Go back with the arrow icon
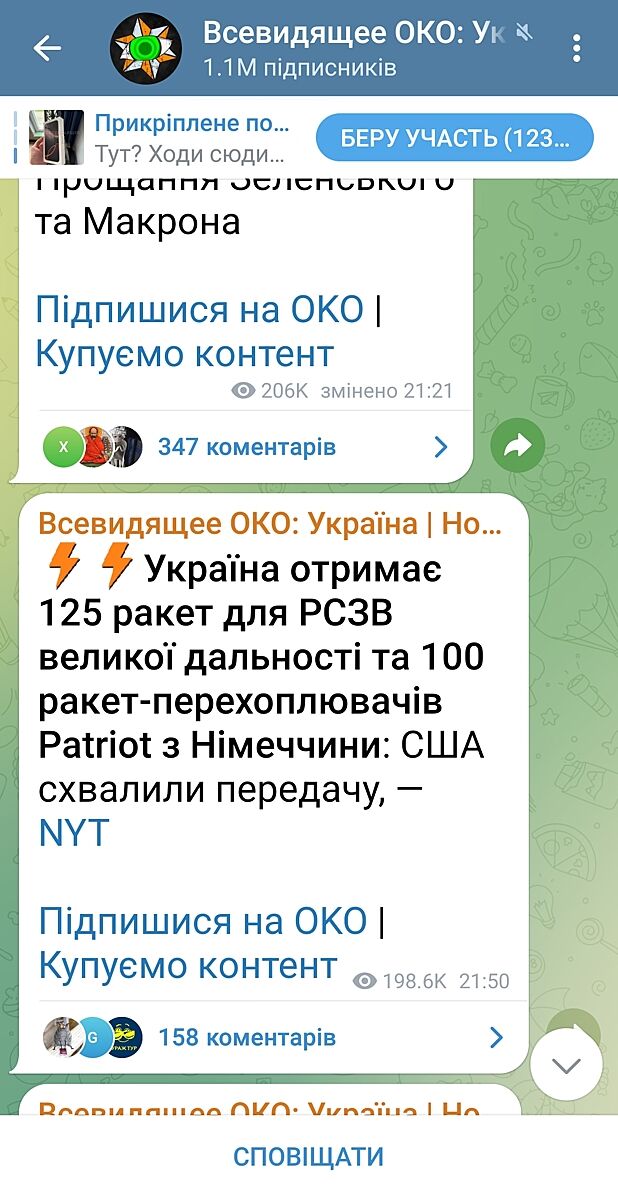 47,48
